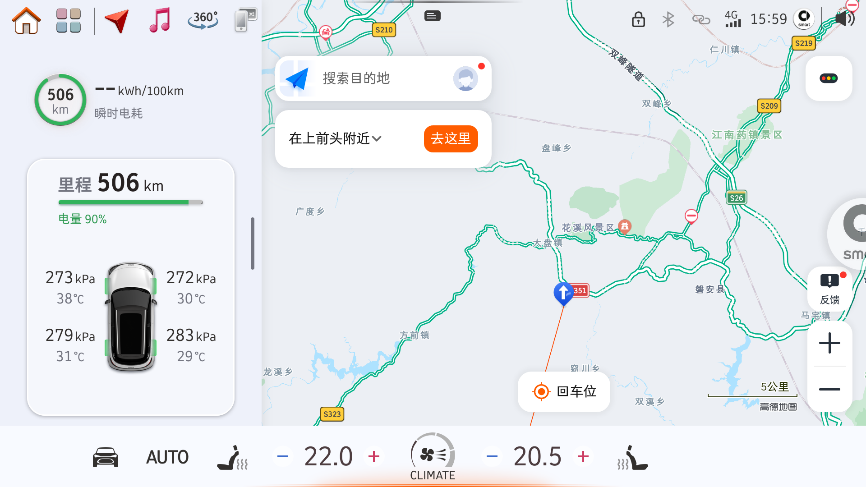Open the vehicle settings car icon
This screenshot has height=487, width=866.
tap(105, 457)
